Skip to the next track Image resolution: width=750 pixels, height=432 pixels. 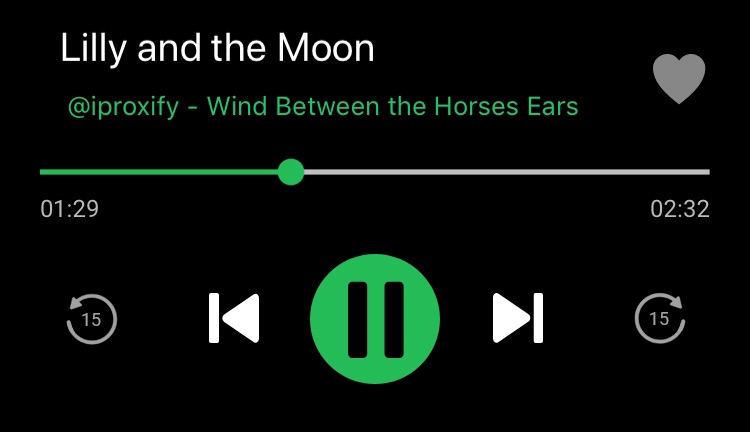tap(518, 319)
